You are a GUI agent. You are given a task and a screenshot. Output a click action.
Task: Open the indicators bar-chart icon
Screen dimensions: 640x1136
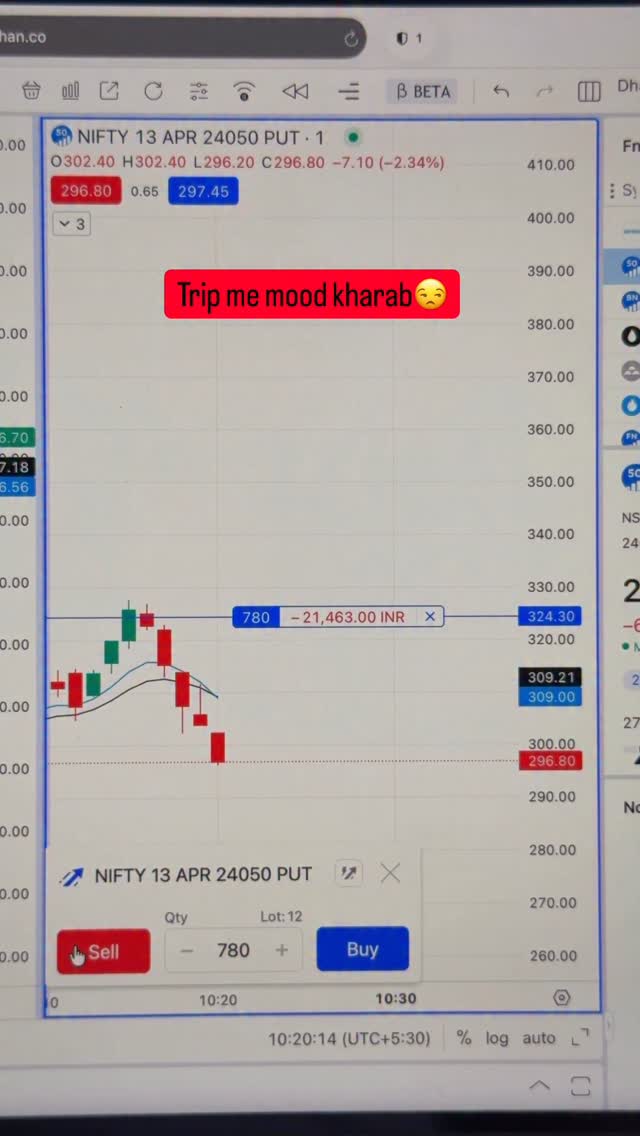pos(70,91)
